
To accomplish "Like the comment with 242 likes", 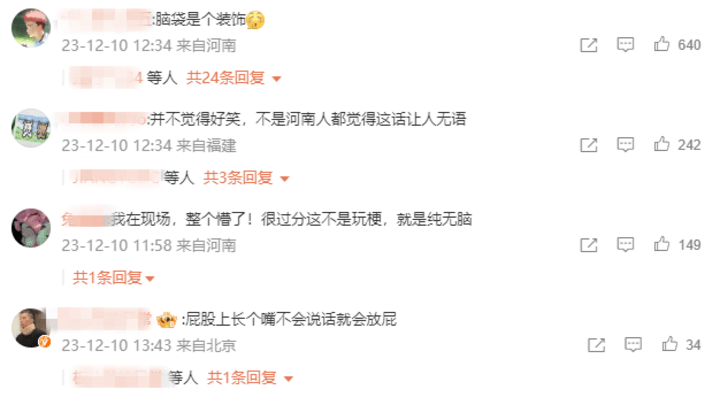I will pyautogui.click(x=661, y=144).
